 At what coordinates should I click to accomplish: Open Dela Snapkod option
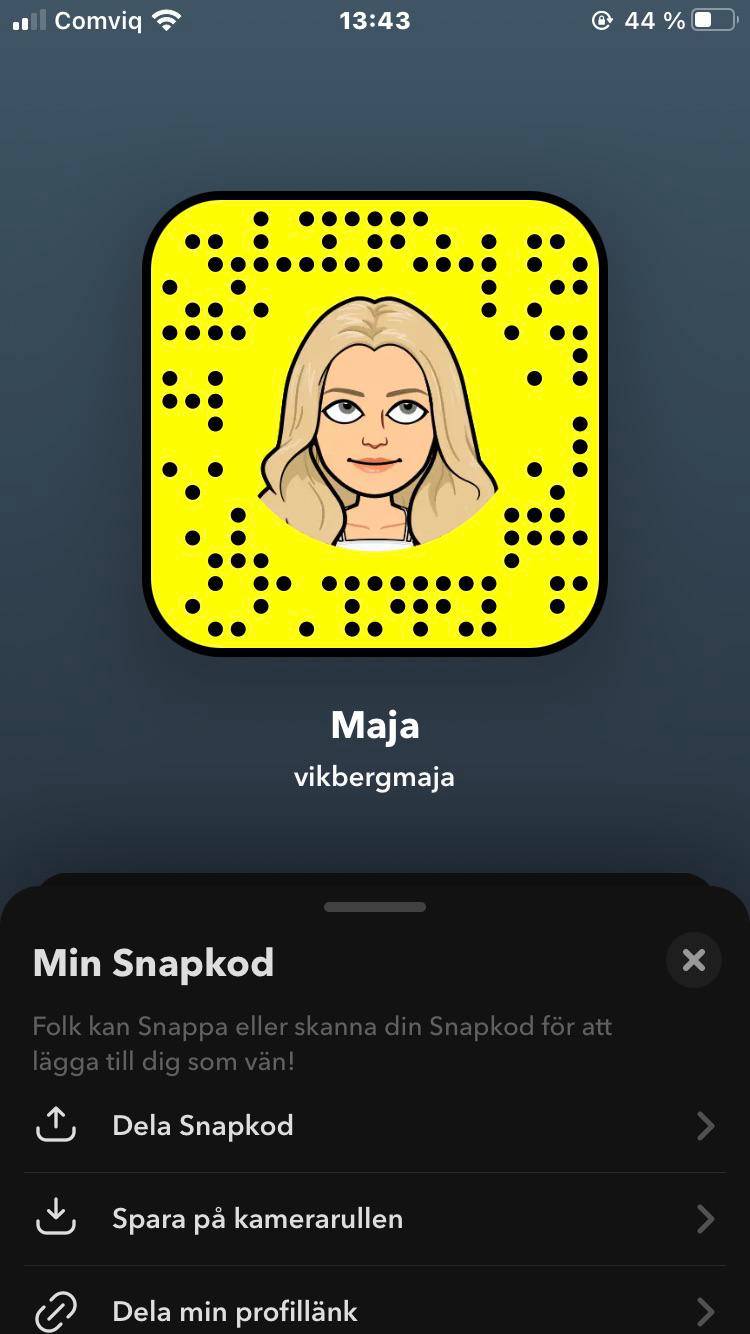pyautogui.click(x=374, y=1126)
